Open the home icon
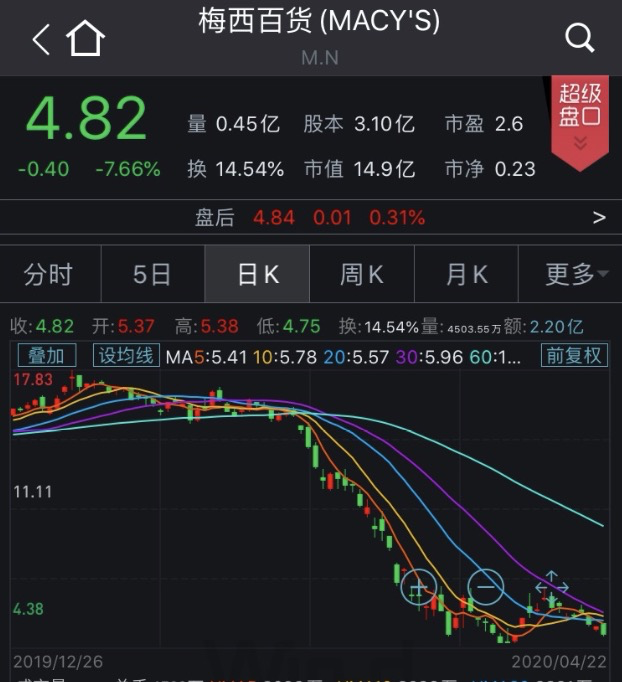The width and height of the screenshot is (622, 682). point(85,39)
